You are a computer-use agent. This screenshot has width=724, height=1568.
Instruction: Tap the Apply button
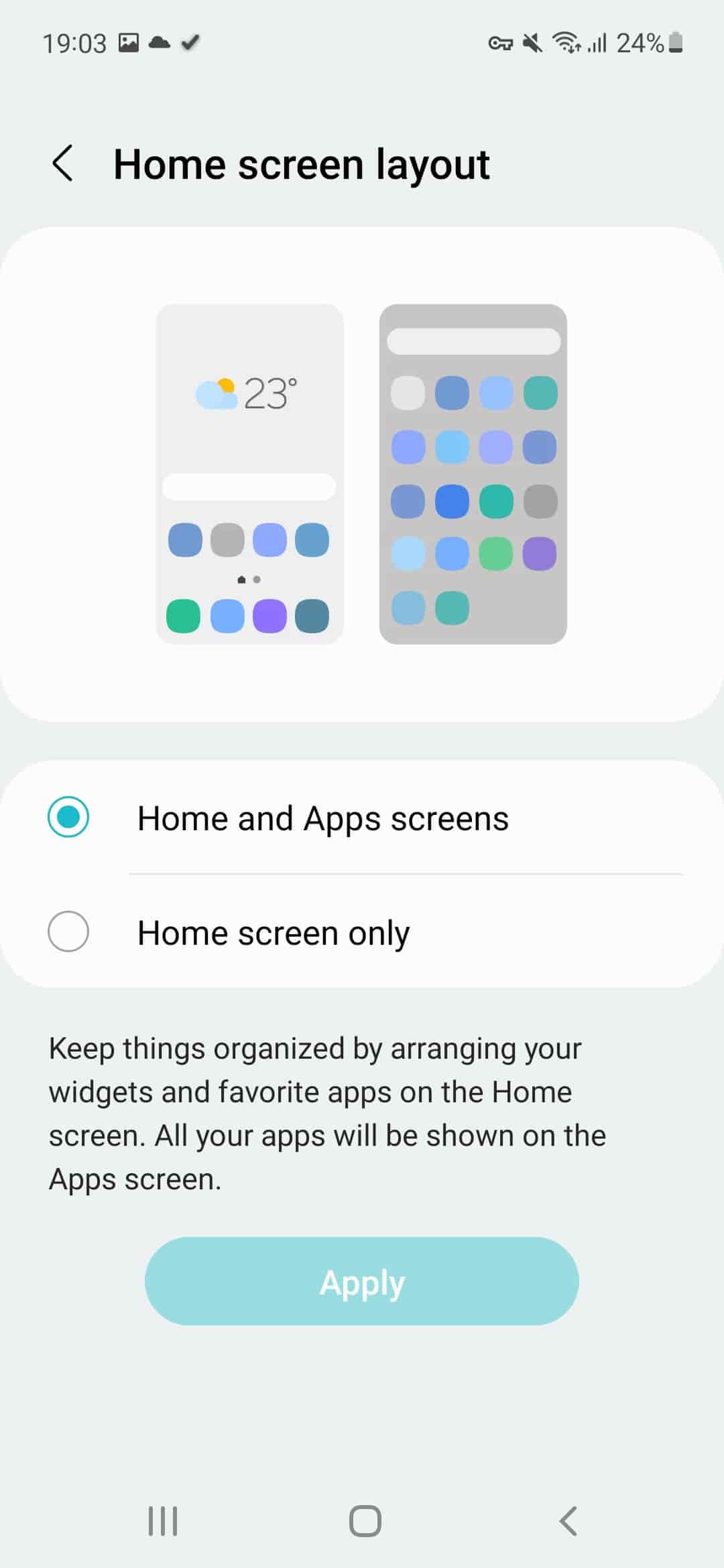point(362,1281)
